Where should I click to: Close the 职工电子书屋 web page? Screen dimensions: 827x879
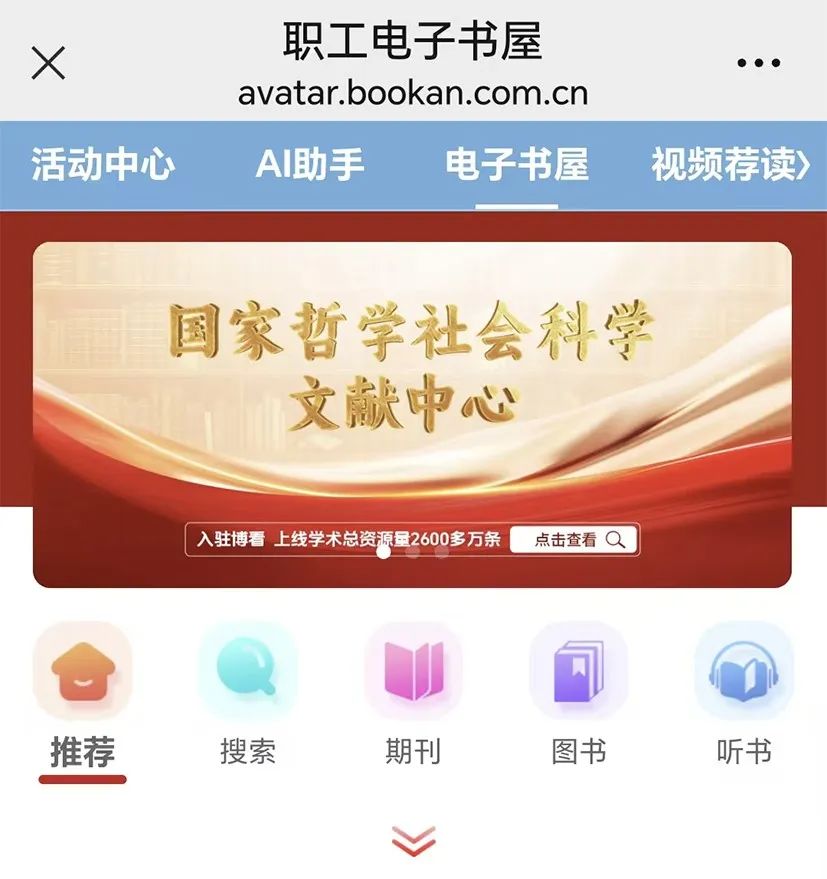[x=48, y=64]
